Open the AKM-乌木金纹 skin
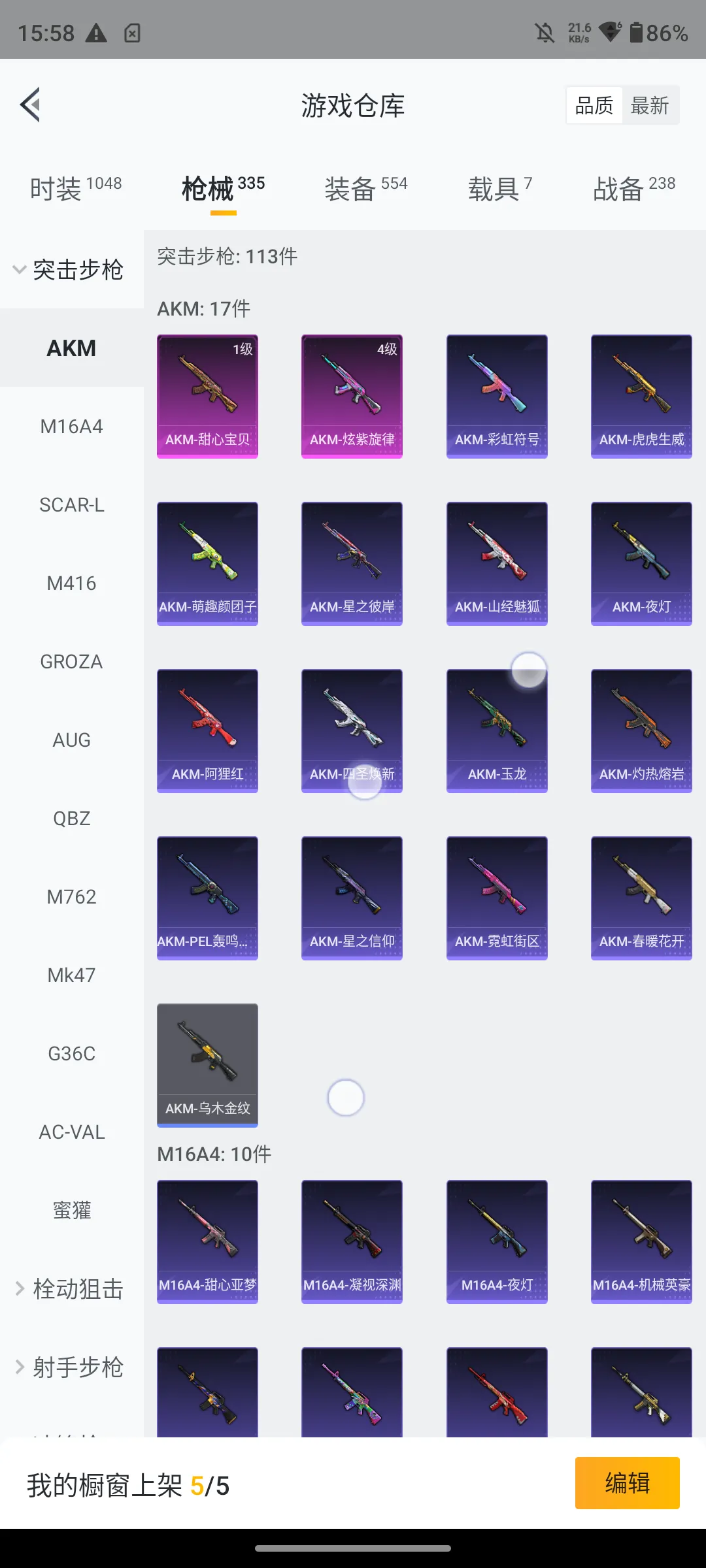Image resolution: width=706 pixels, height=1568 pixels. pos(207,1065)
